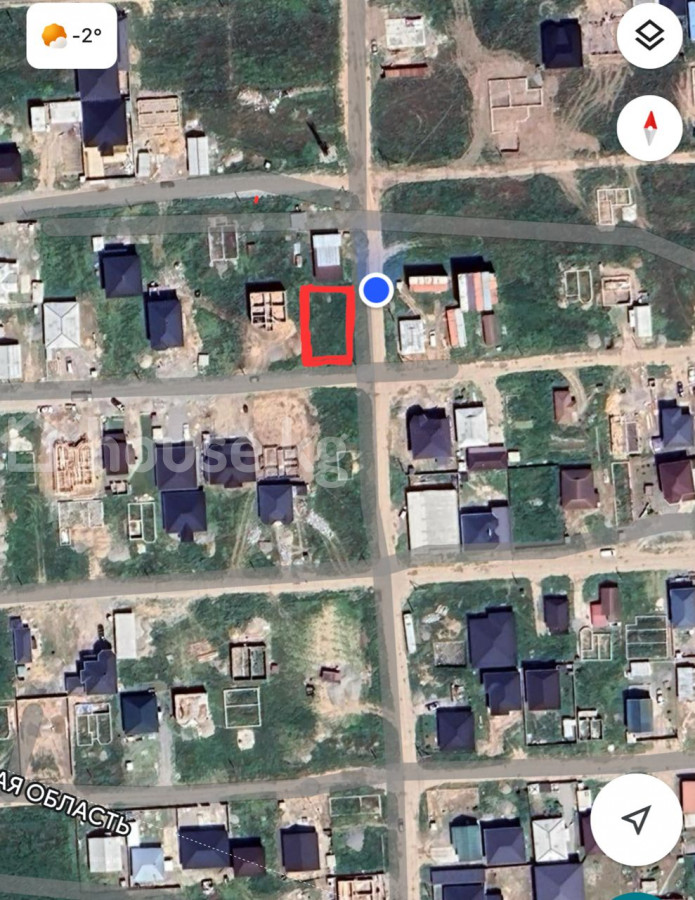Tap the compass to reset north
Viewport: 695px width, 900px height.
650,127
